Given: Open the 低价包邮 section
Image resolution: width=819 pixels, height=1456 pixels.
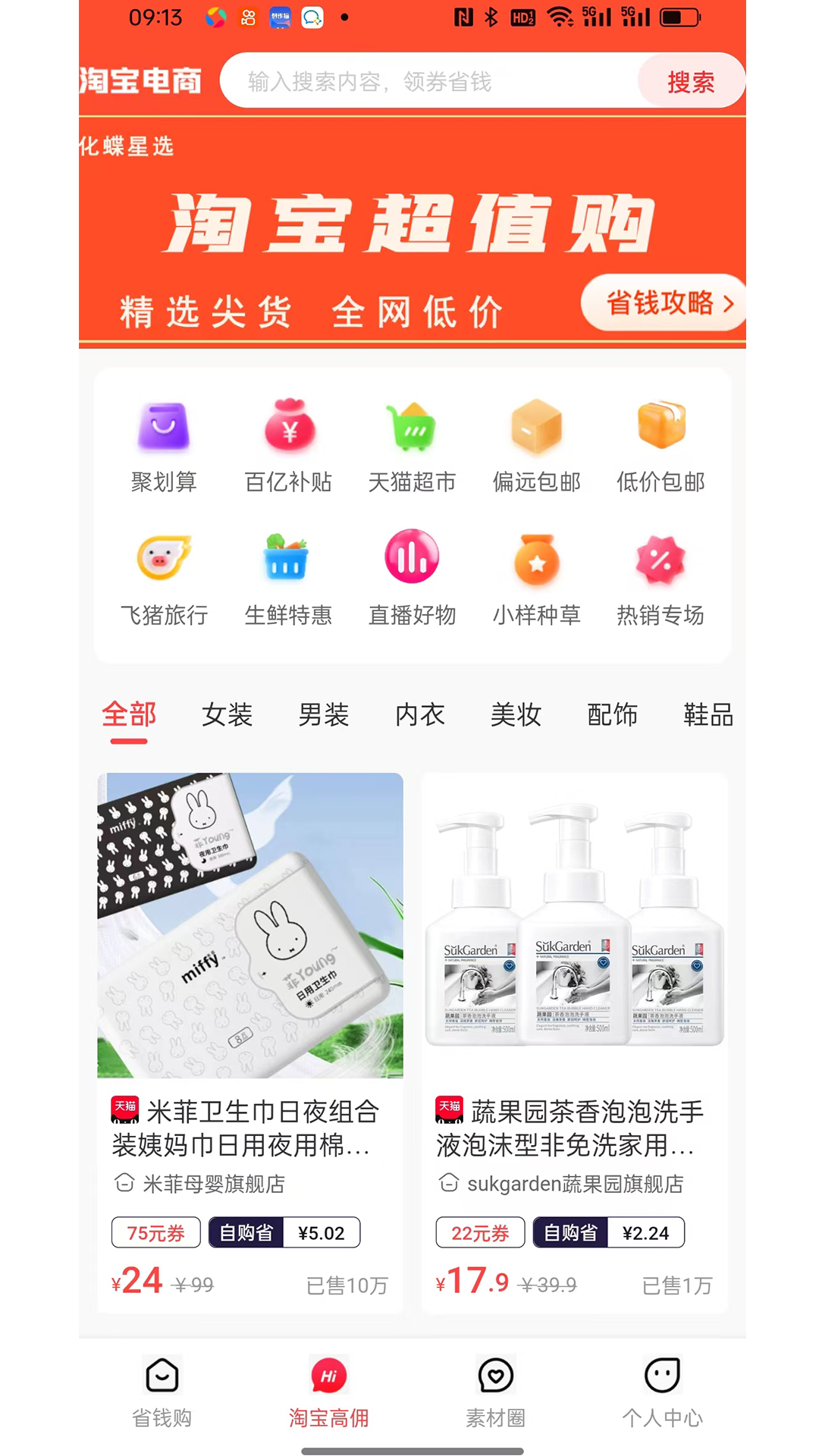Looking at the screenshot, I should pyautogui.click(x=661, y=444).
